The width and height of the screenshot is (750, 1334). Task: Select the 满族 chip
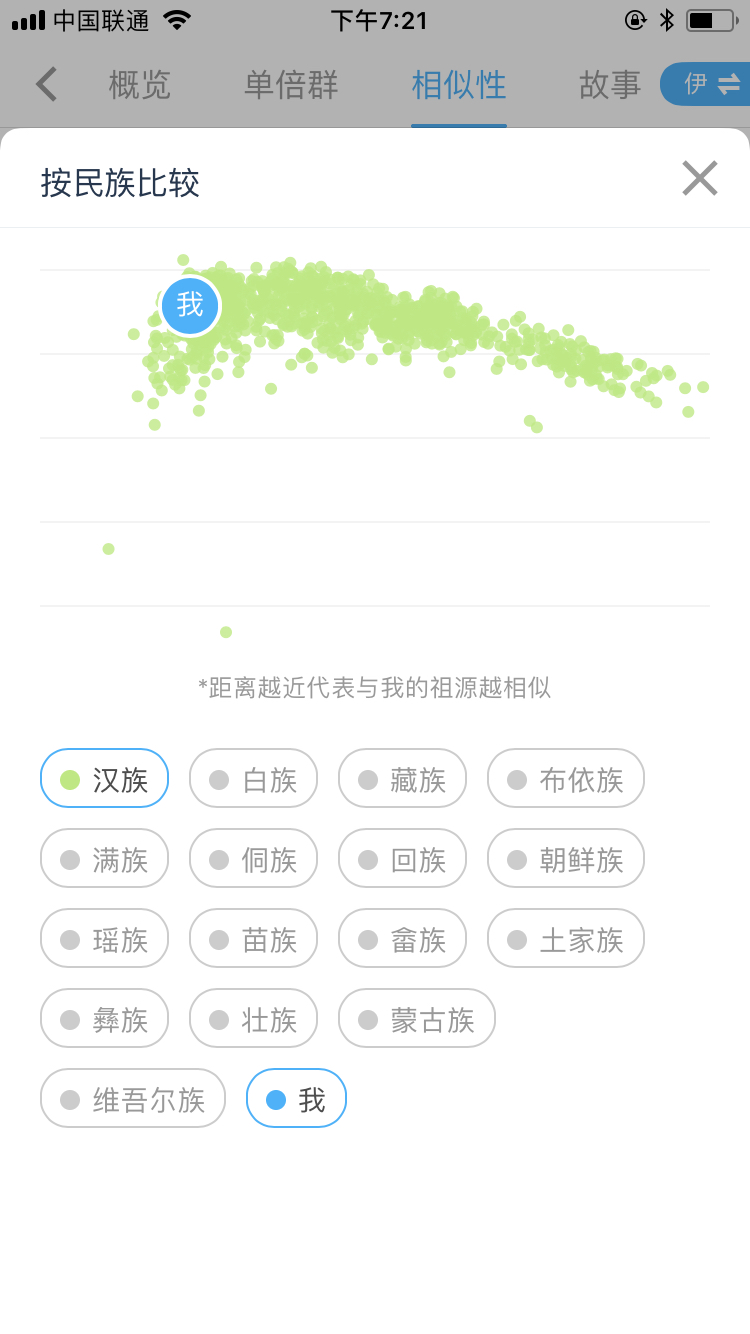[x=104, y=858]
